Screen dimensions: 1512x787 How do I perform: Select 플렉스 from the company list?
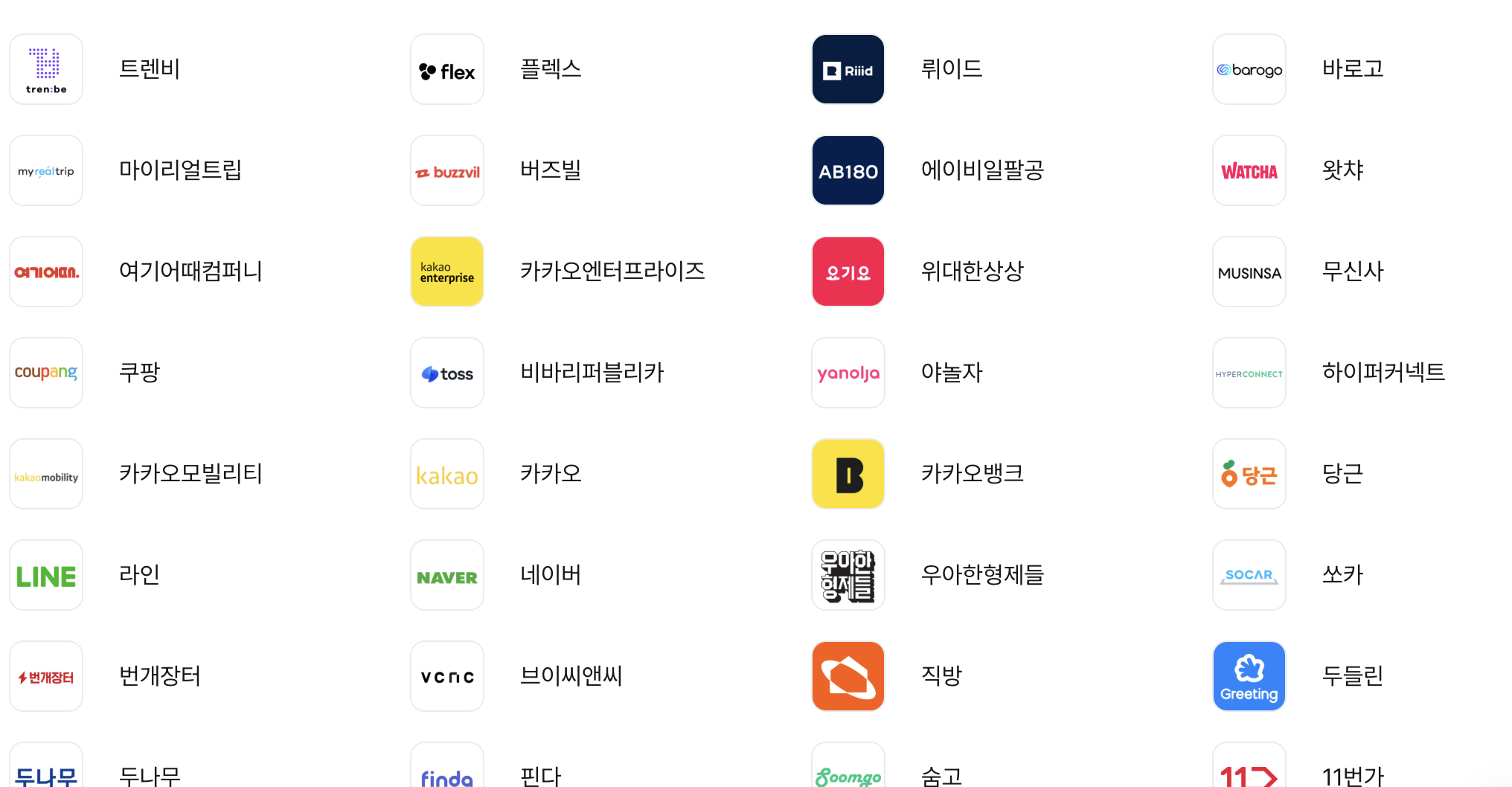point(550,69)
